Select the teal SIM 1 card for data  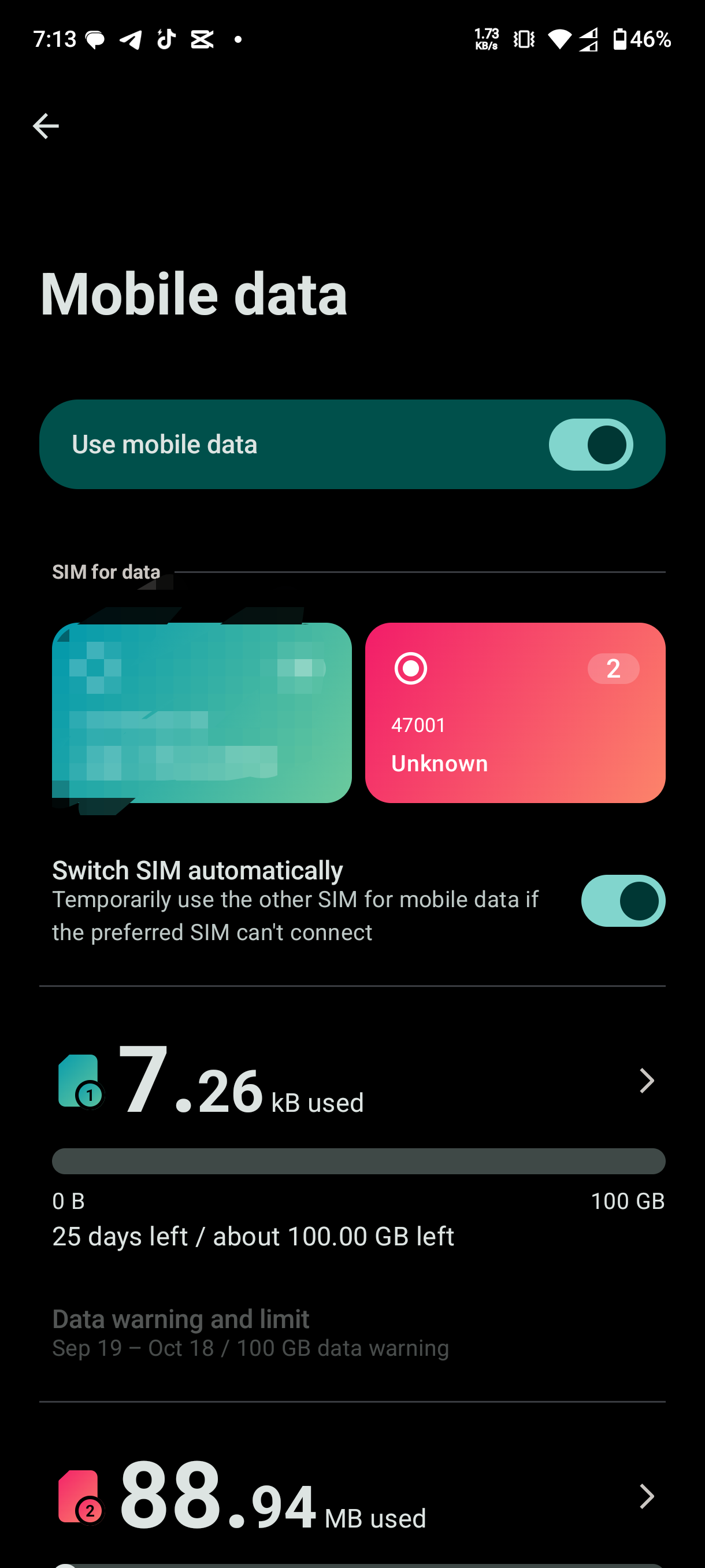(201, 712)
